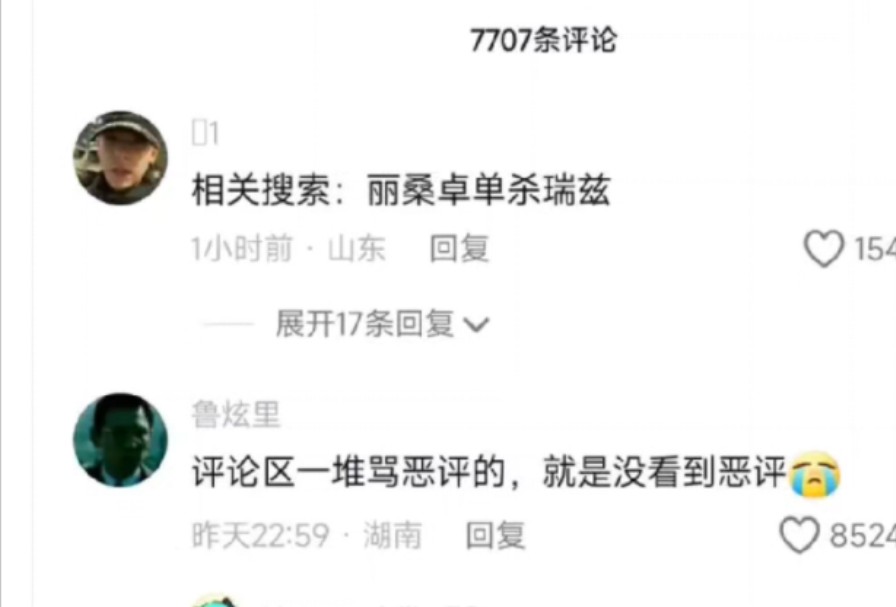Reply to the 丽桑卓单杀瑞兹 comment
The width and height of the screenshot is (896, 607).
(459, 249)
